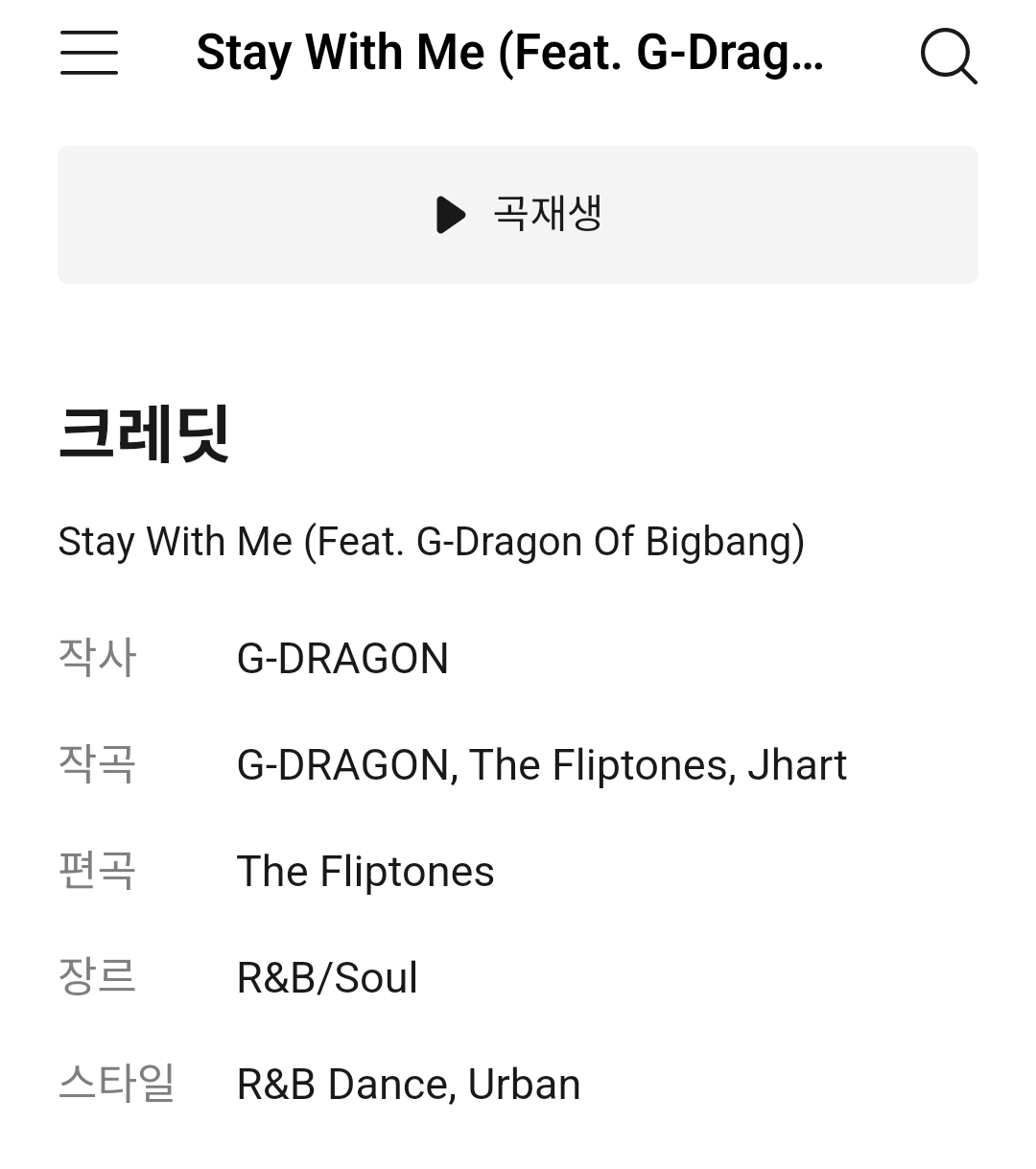The height and width of the screenshot is (1169, 1036).
Task: Select the R&B/Soul genre link
Action: 326,976
